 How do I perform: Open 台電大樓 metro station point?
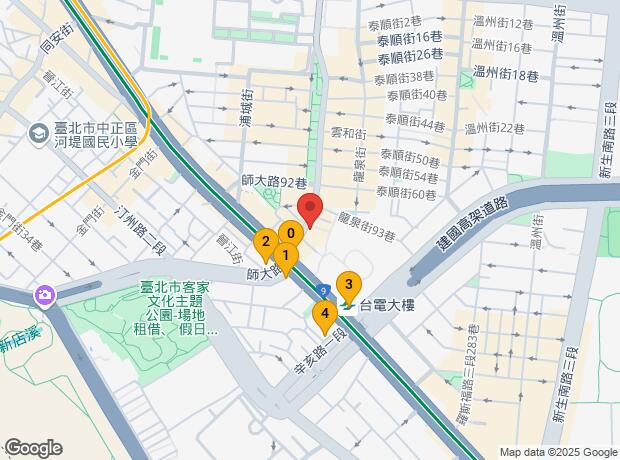[347, 306]
